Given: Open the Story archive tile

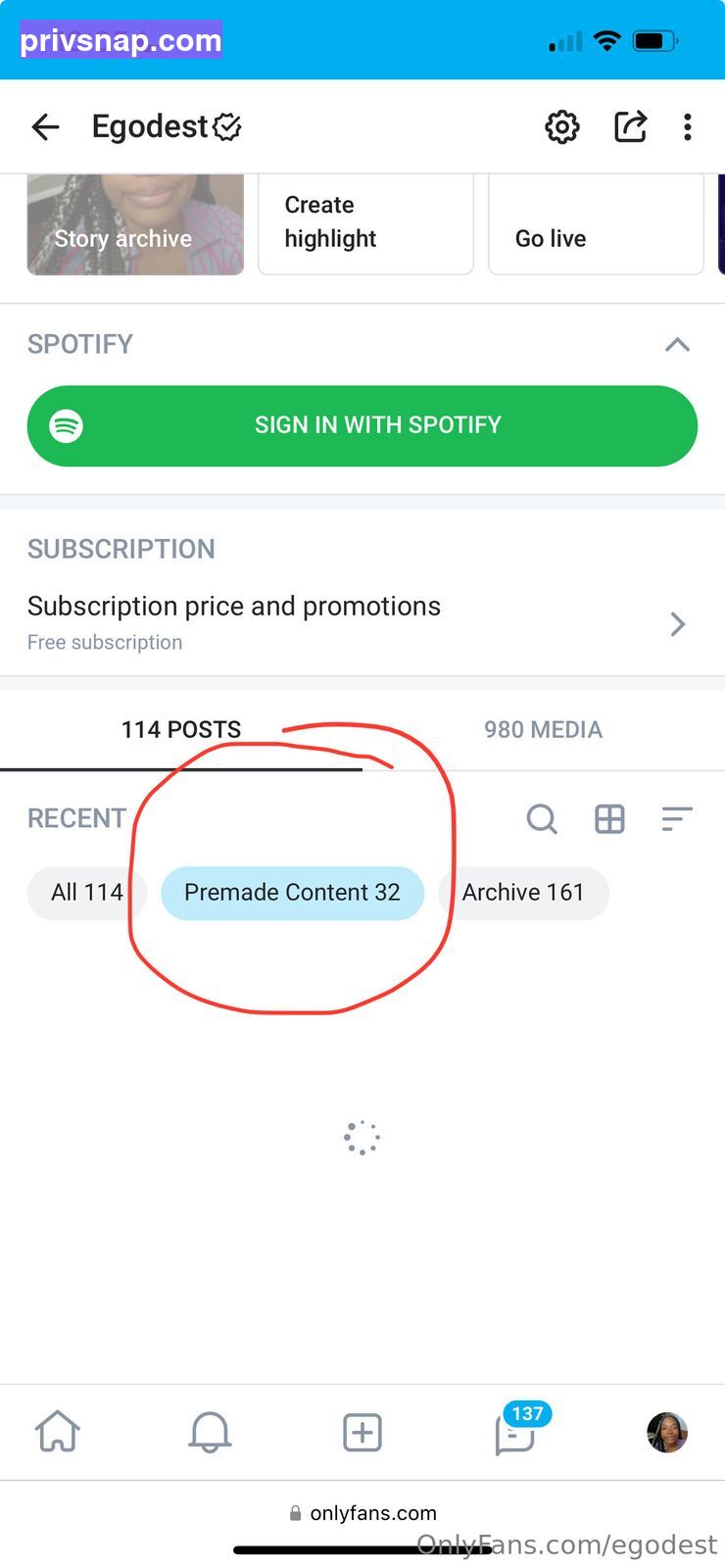Looking at the screenshot, I should tap(135, 224).
